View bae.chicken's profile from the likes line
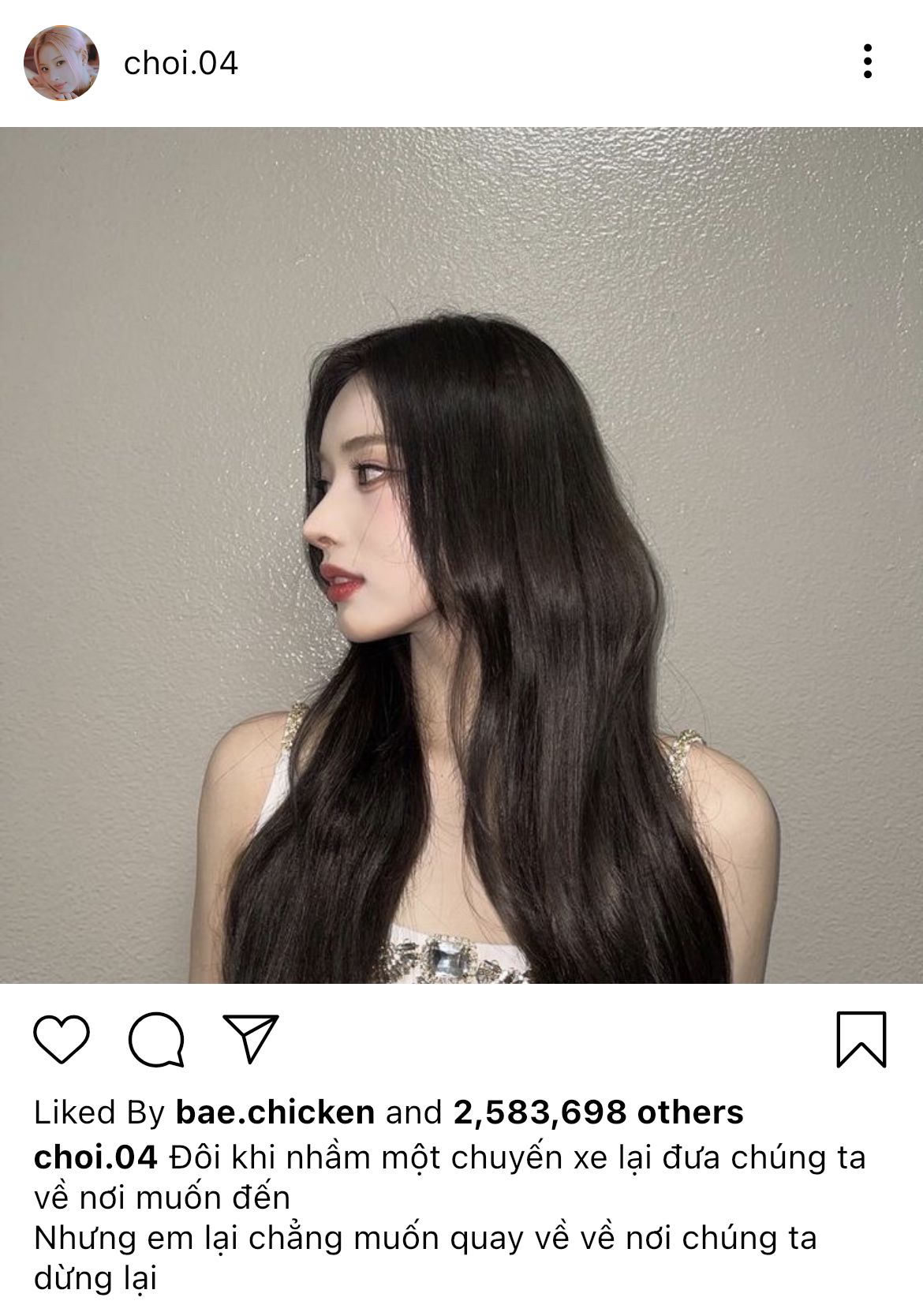The height and width of the screenshot is (1316, 923). [x=275, y=1112]
